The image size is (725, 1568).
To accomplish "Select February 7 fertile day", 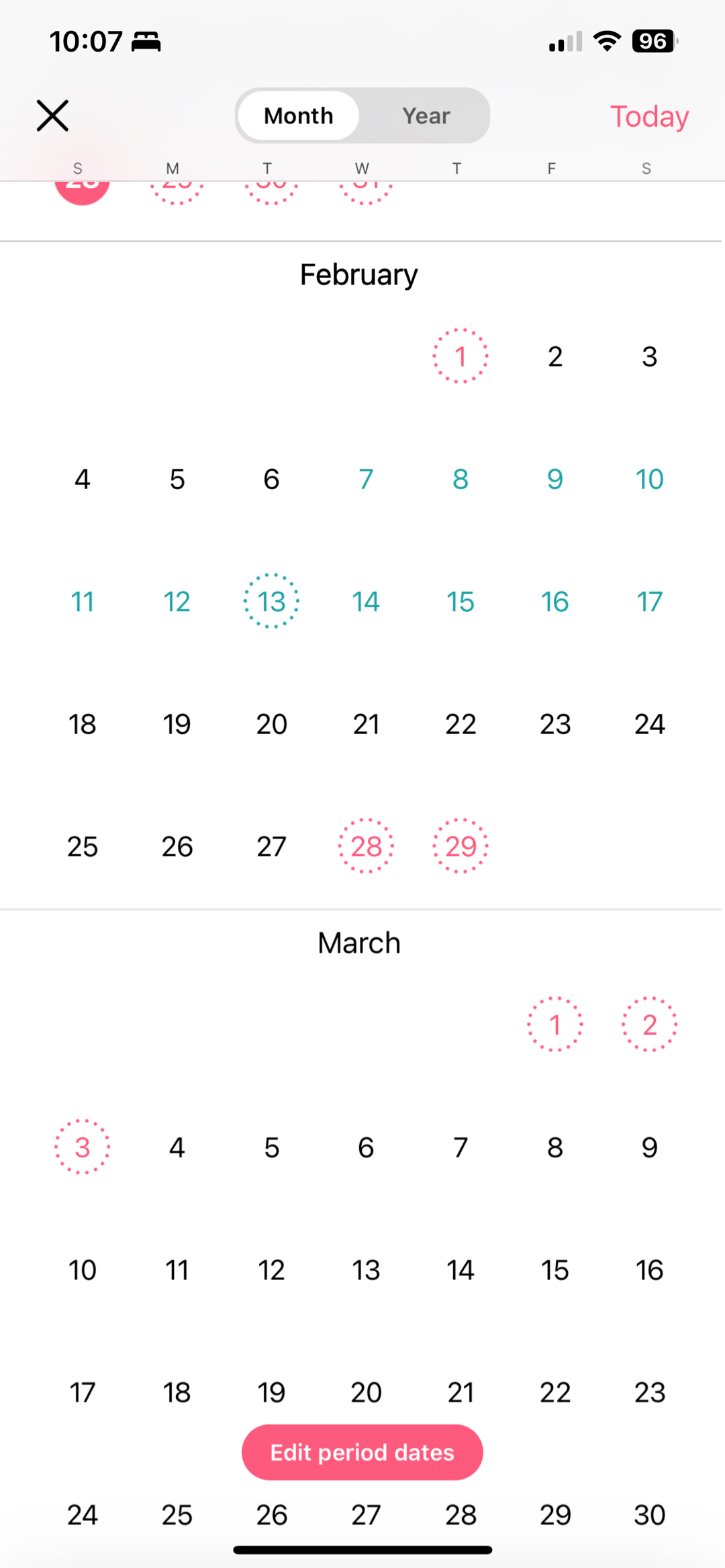I will [x=366, y=479].
